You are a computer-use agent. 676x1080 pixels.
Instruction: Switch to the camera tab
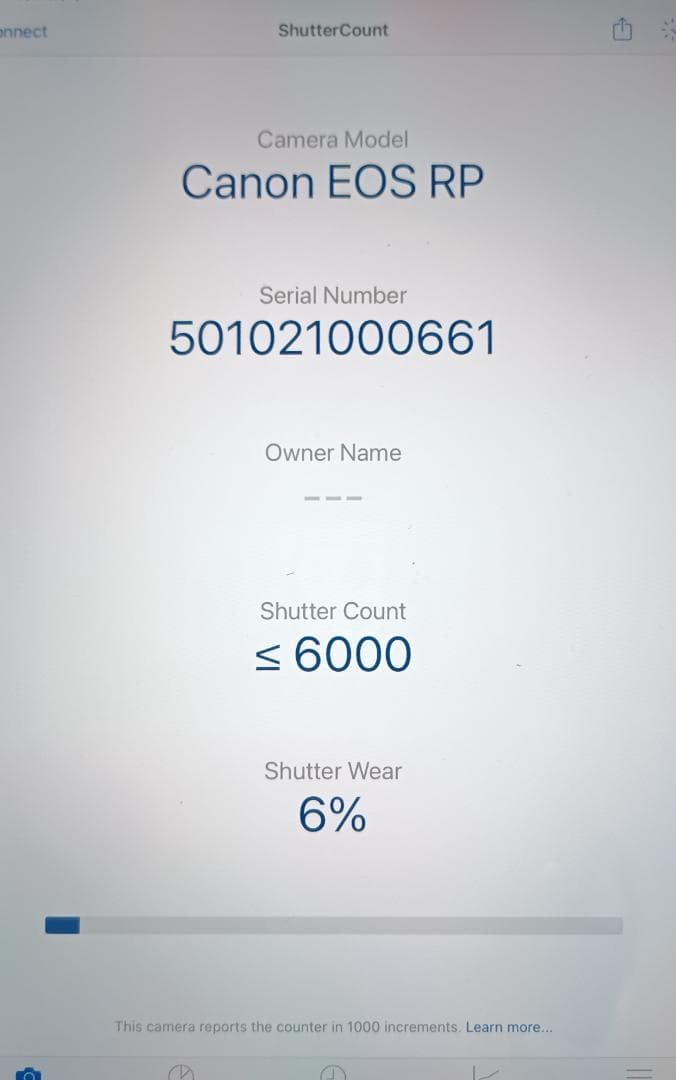click(x=30, y=1073)
